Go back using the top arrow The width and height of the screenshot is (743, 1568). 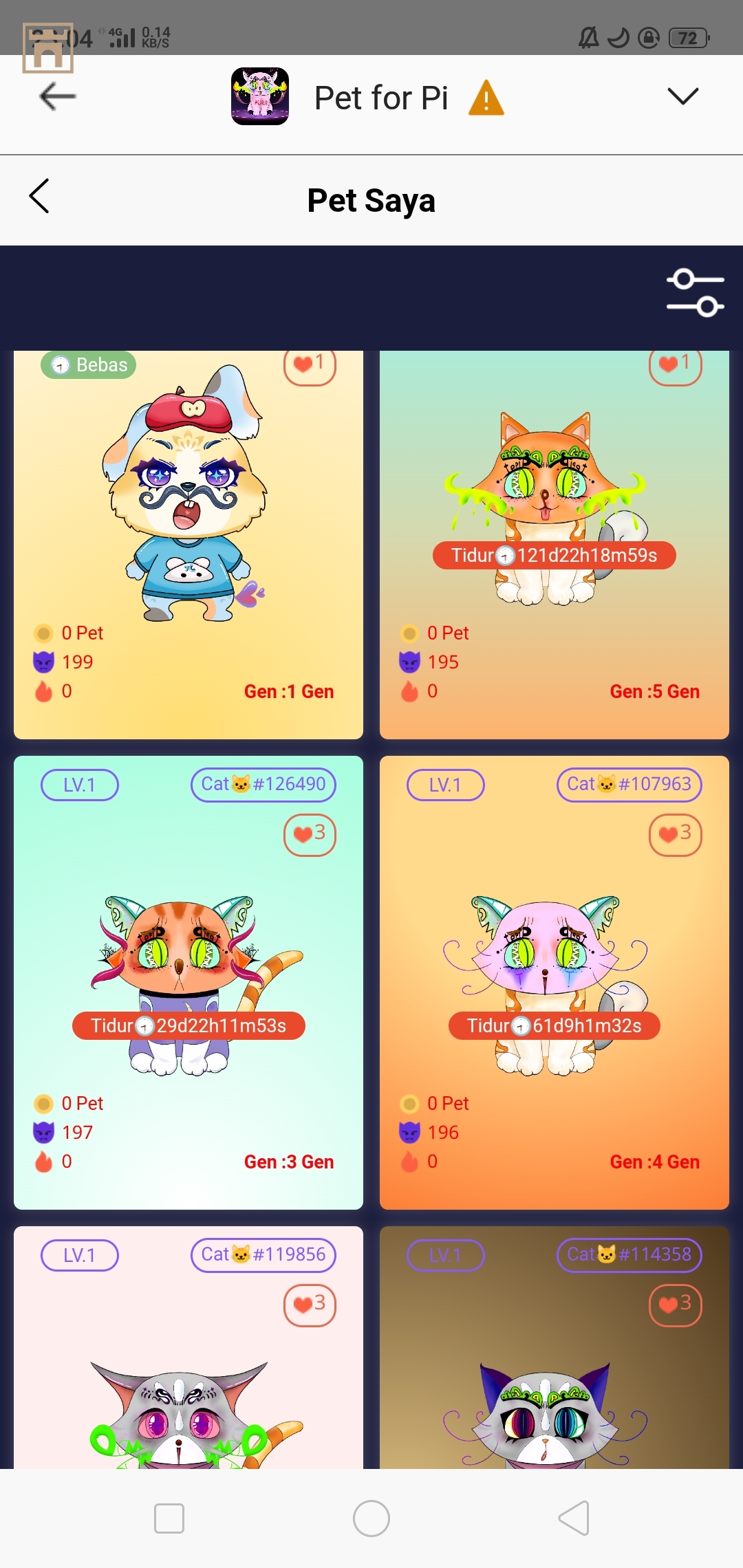(58, 96)
